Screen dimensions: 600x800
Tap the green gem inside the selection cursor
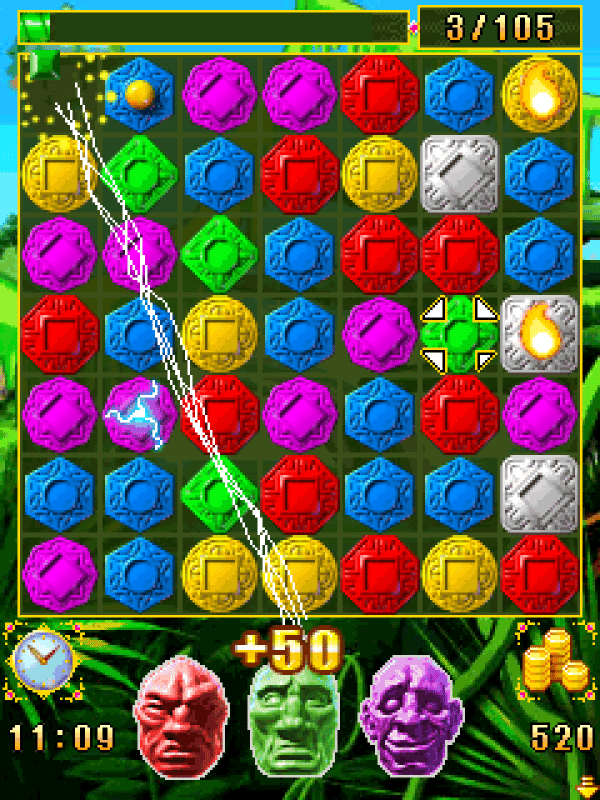point(459,333)
